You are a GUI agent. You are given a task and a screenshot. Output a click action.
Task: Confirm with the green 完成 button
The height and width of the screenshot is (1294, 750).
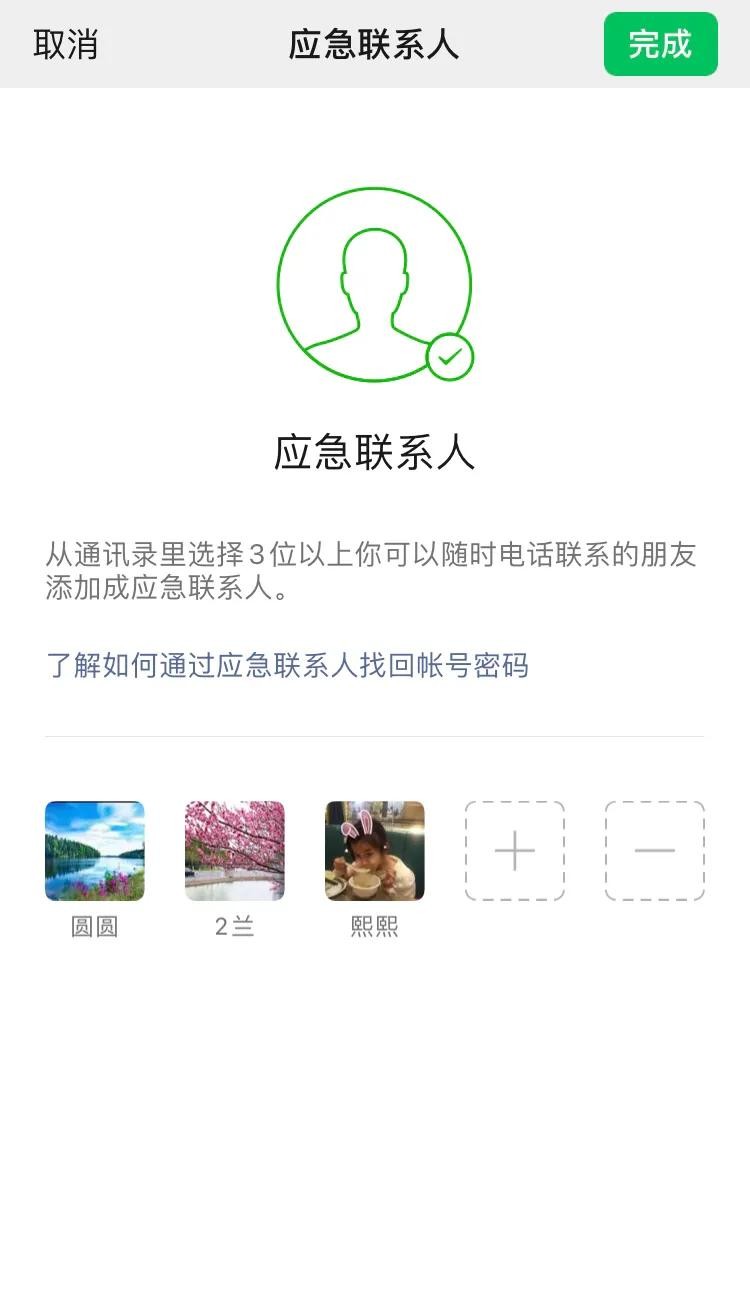(660, 45)
